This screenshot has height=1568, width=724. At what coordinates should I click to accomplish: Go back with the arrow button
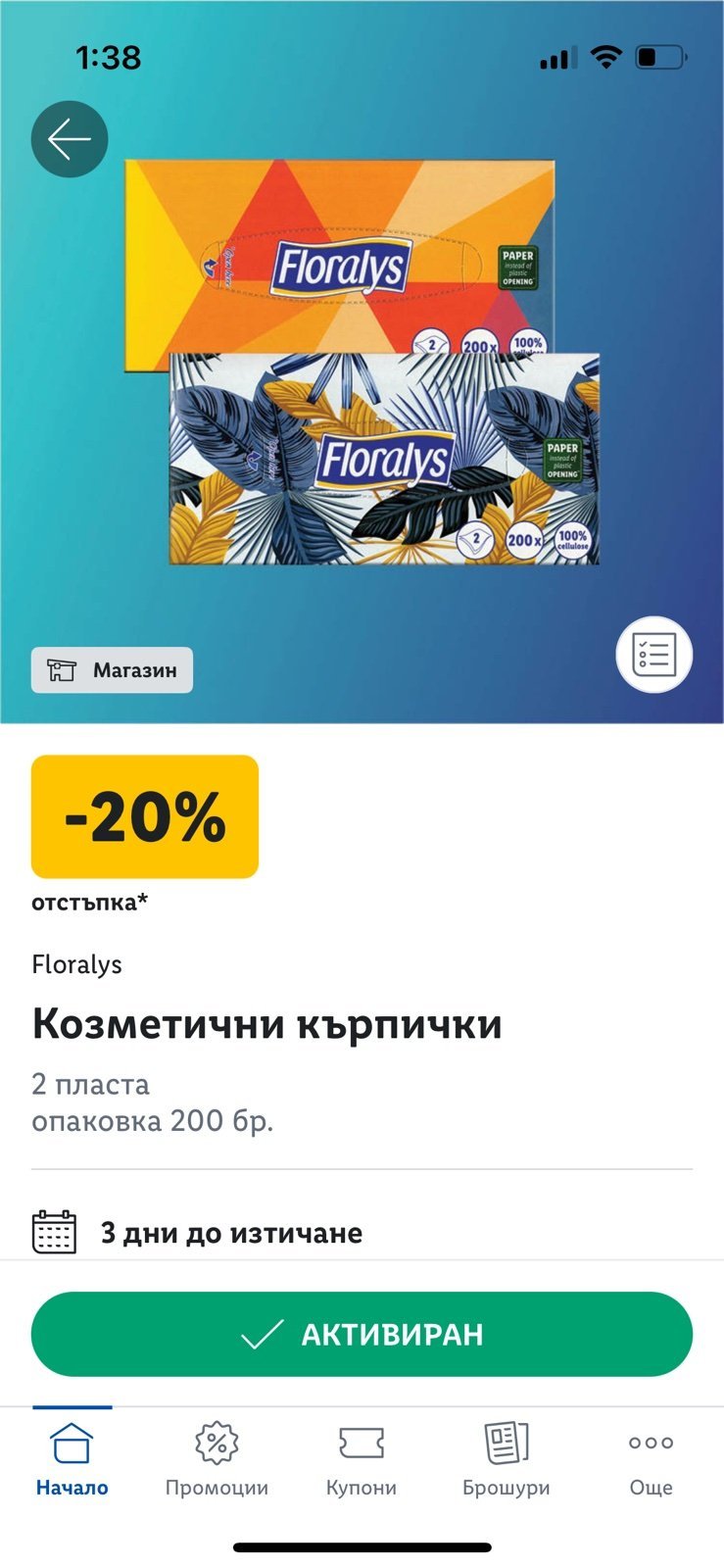[70, 139]
